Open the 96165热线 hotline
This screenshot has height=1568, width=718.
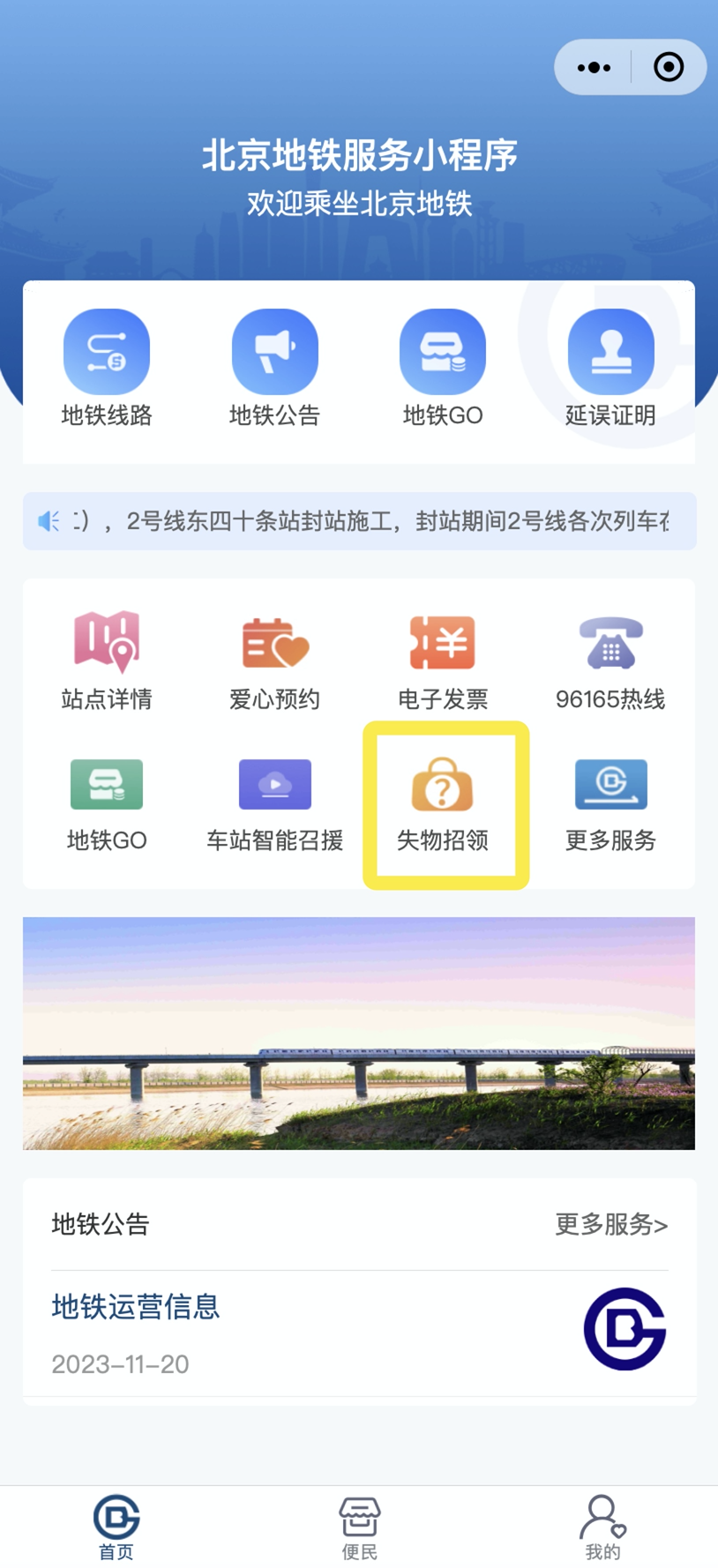[610, 660]
